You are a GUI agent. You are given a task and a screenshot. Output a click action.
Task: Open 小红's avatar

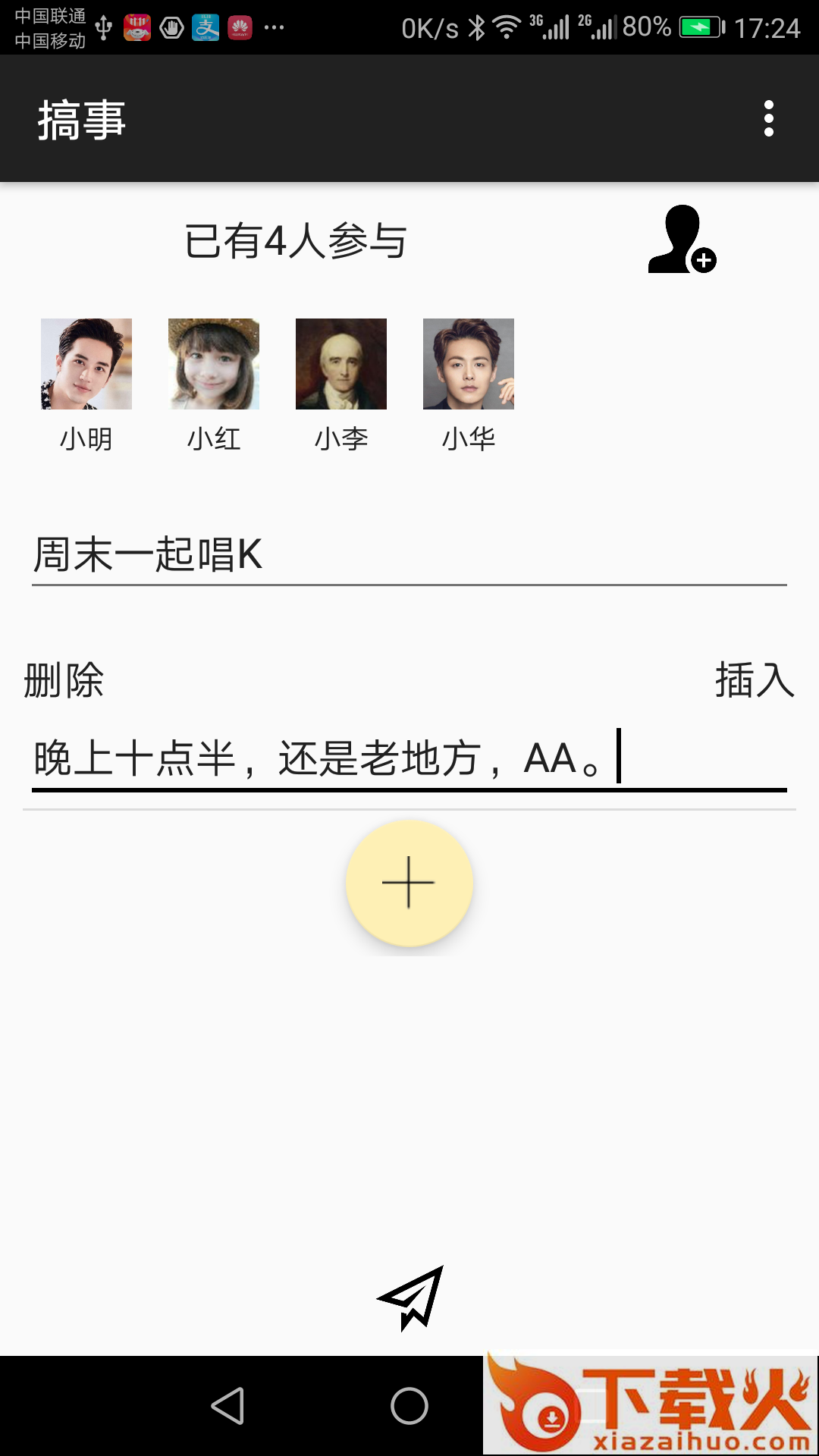coord(214,364)
